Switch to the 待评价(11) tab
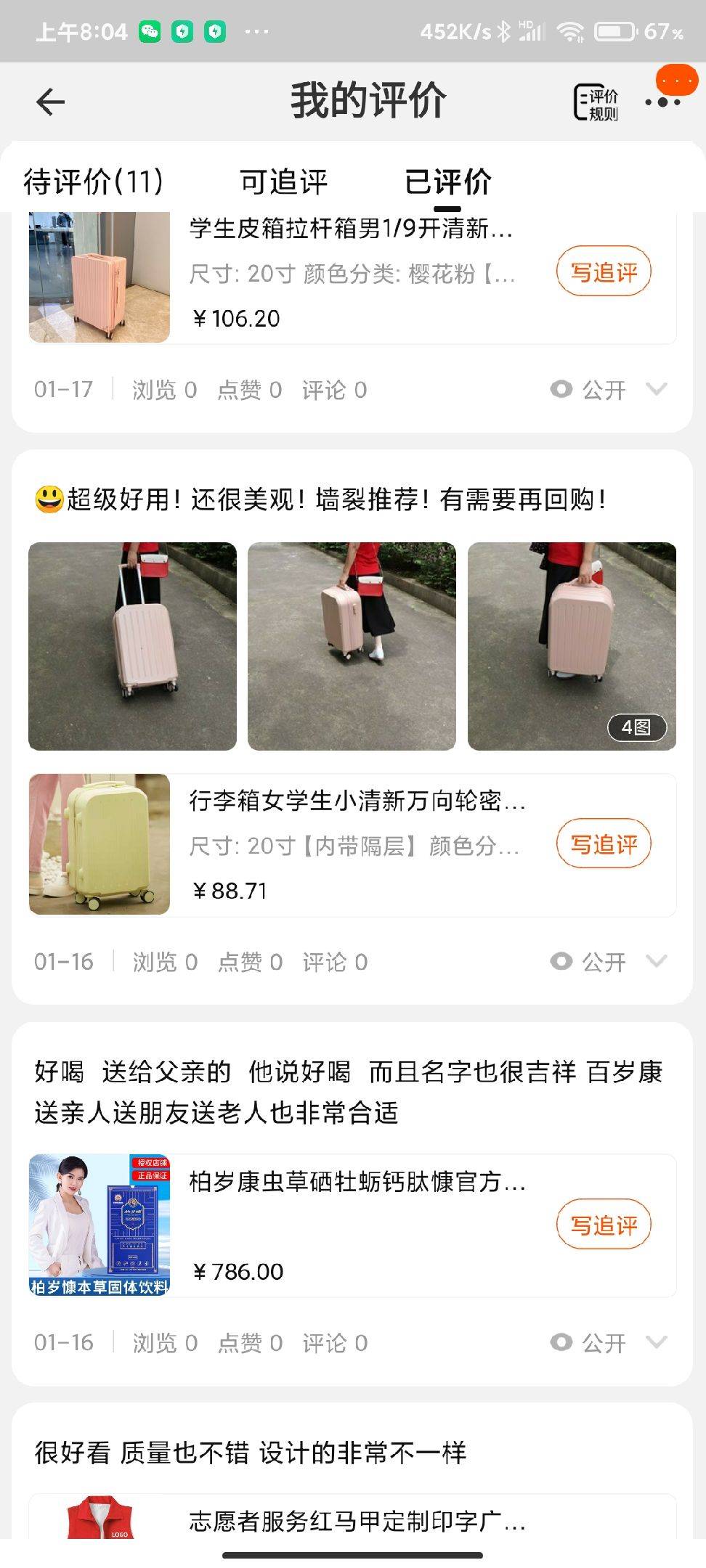Image resolution: width=706 pixels, height=1568 pixels. [x=93, y=181]
